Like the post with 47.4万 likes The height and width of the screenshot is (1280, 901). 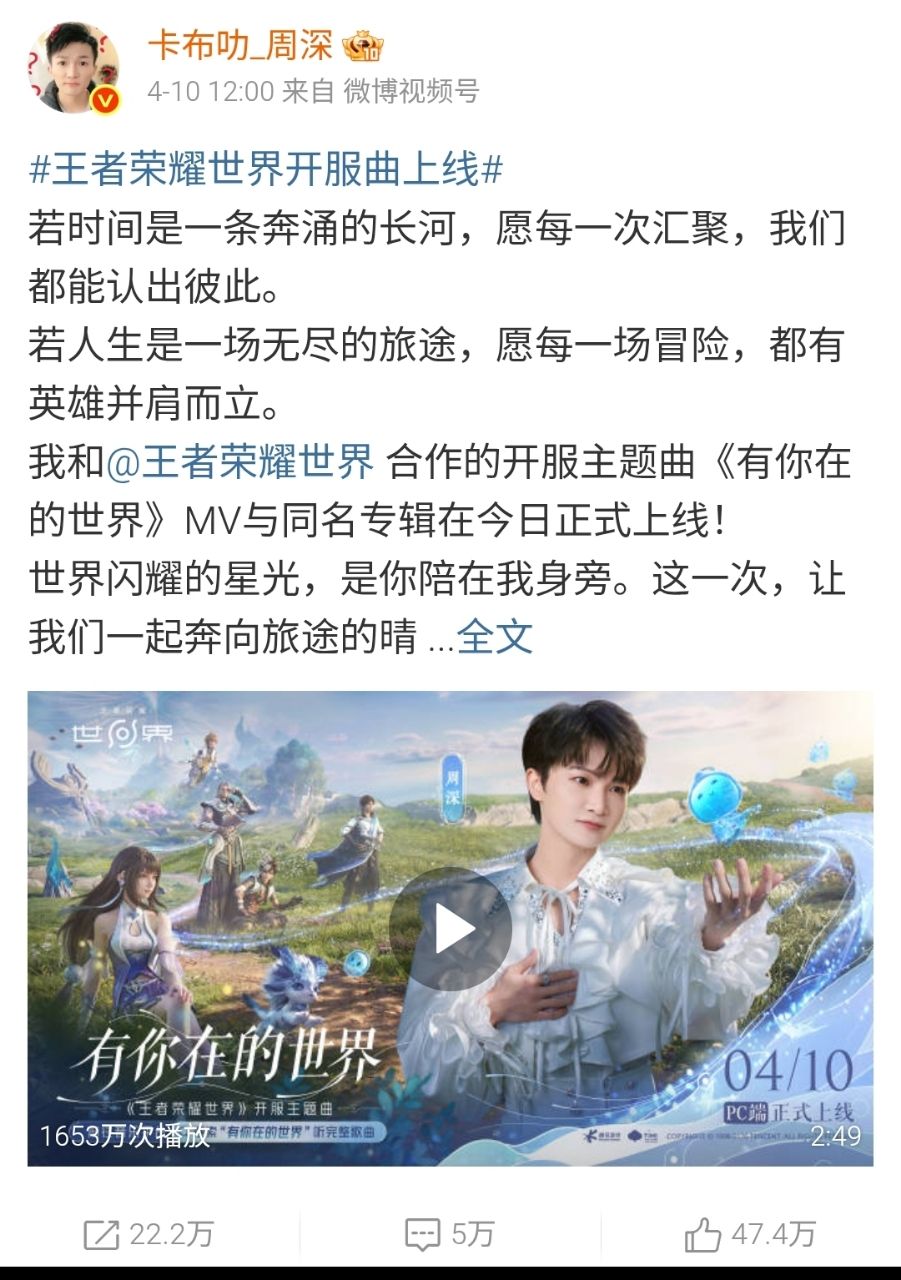click(750, 1235)
